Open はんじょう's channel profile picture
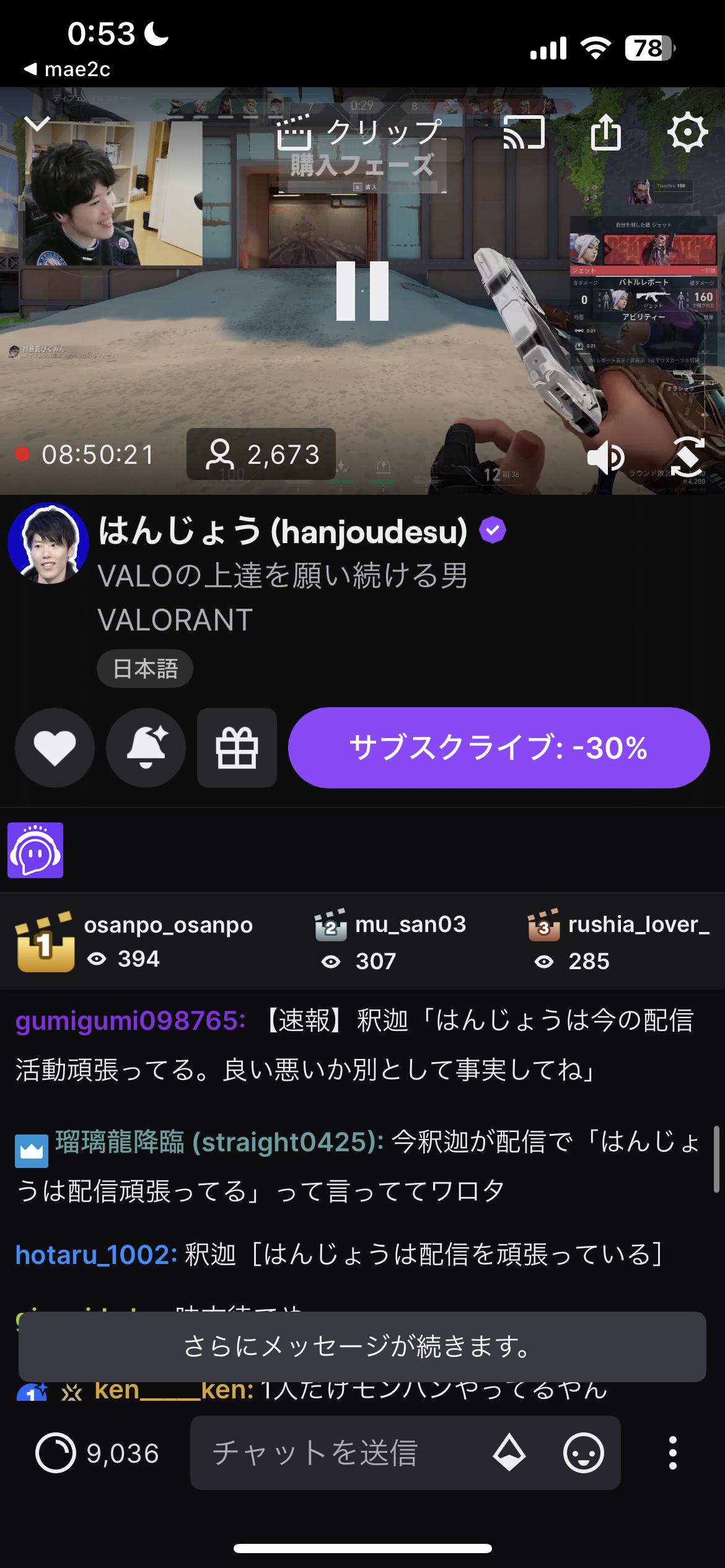Screen dimensions: 725x1568 48,543
